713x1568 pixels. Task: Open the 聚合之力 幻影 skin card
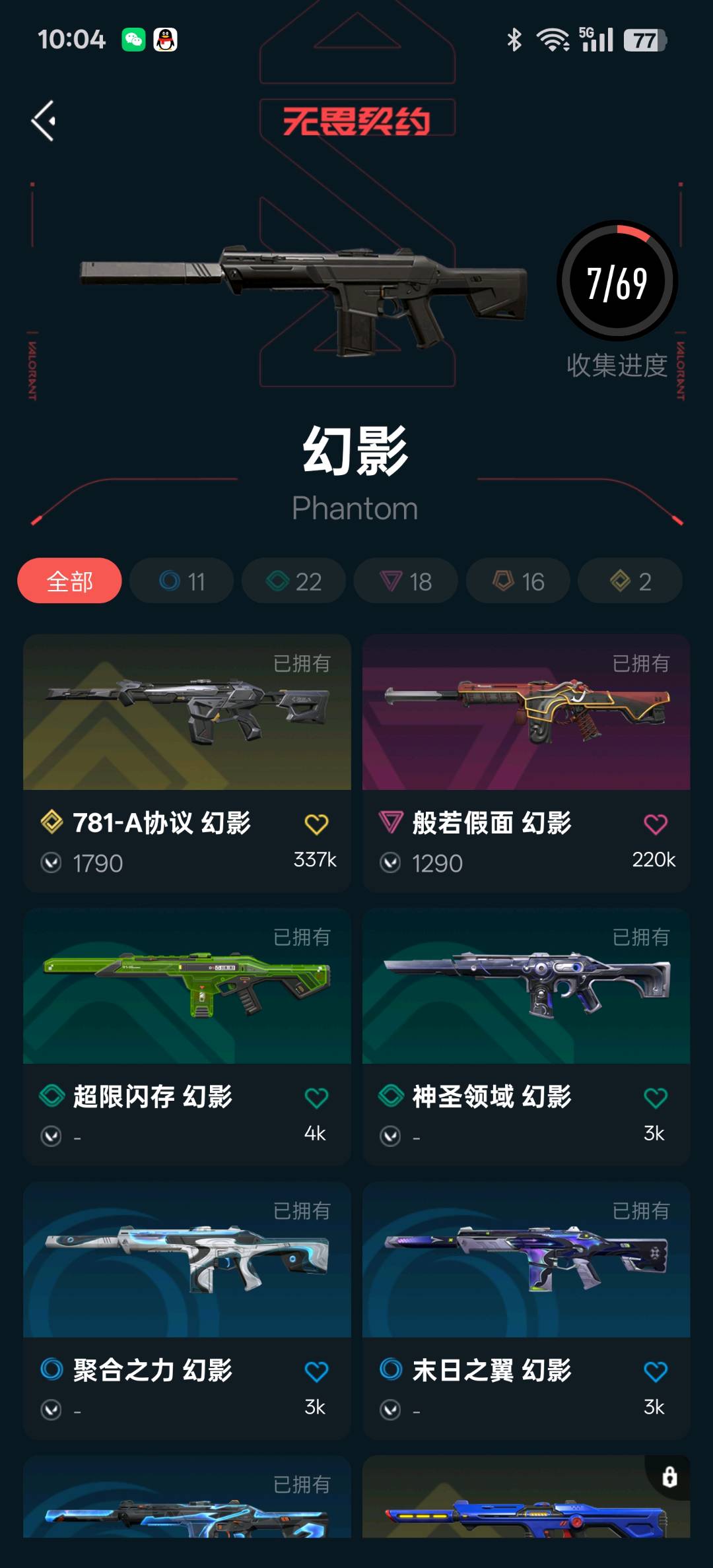(x=187, y=1260)
